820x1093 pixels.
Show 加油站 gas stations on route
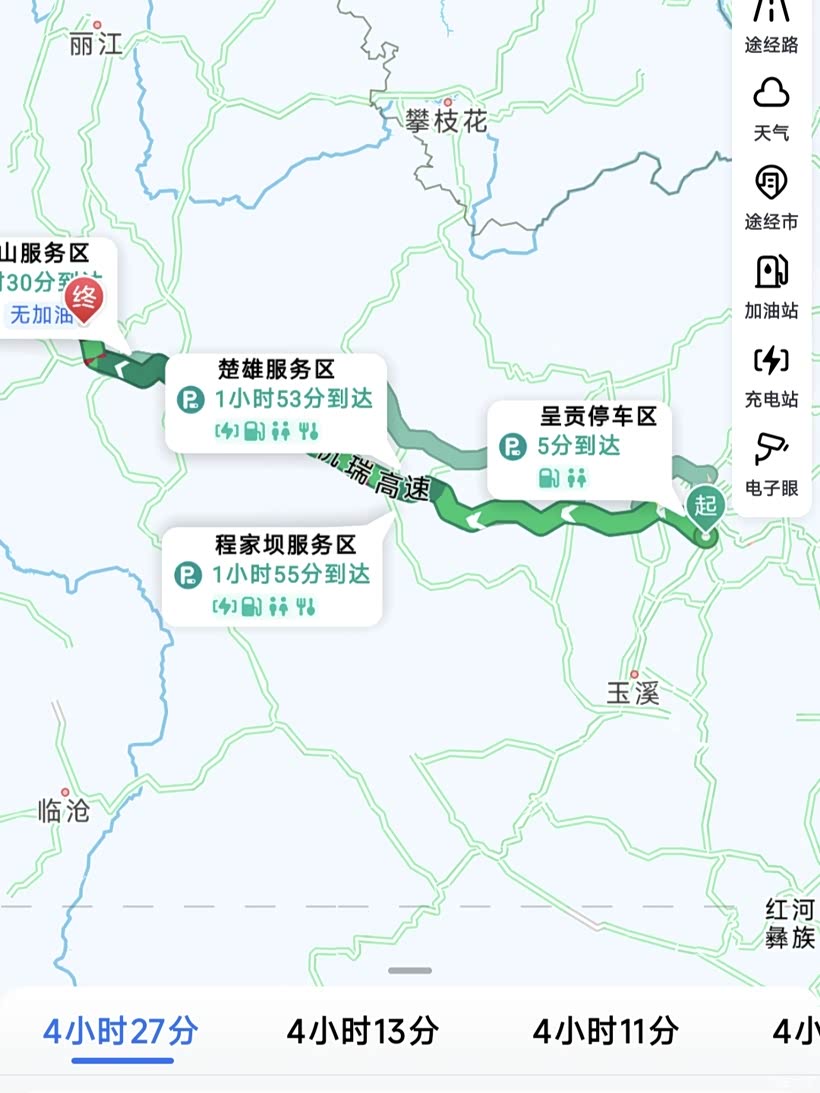click(x=771, y=287)
